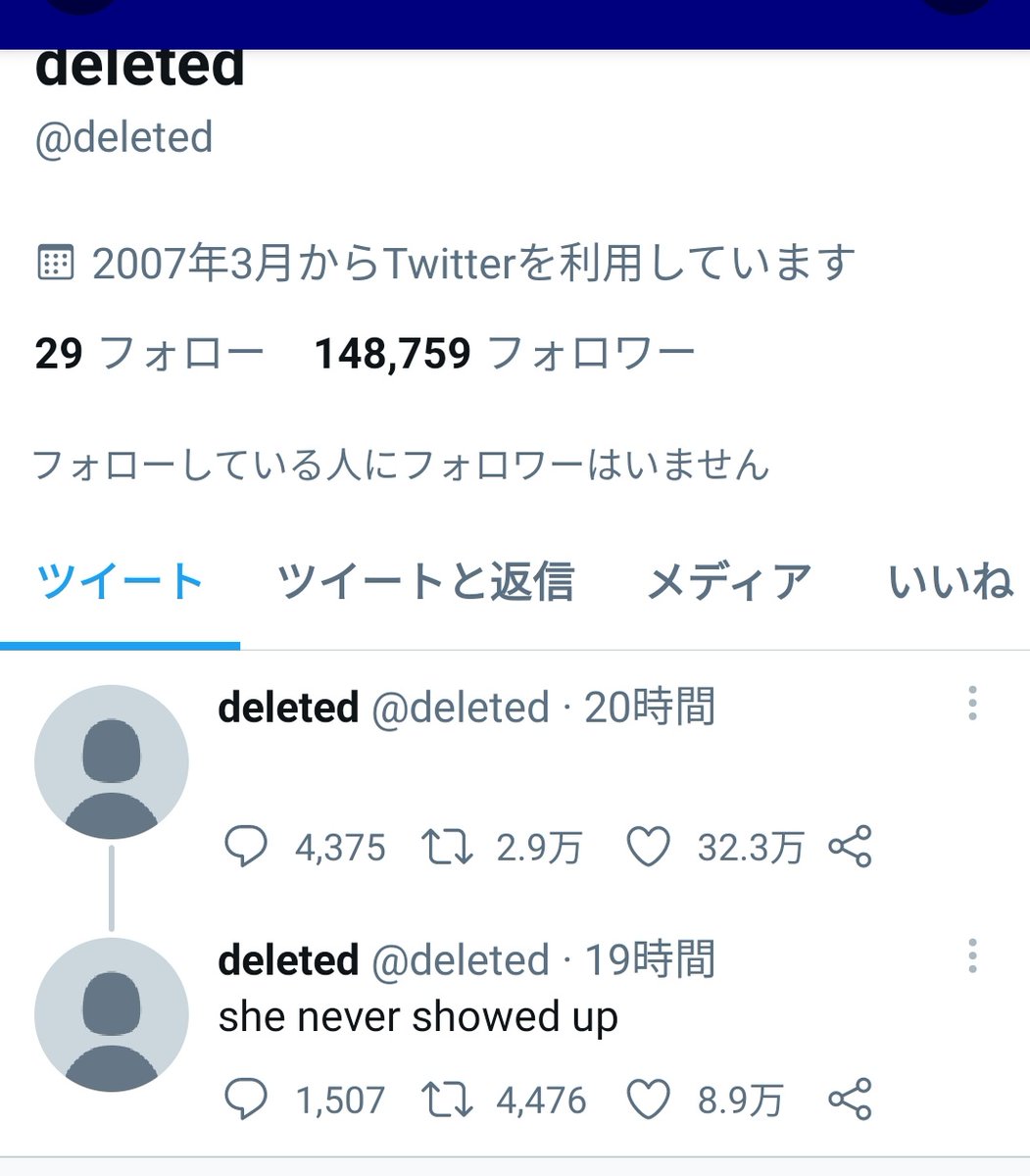Open the 29 フォロー following list
1030x1176 pixels.
click(x=149, y=353)
